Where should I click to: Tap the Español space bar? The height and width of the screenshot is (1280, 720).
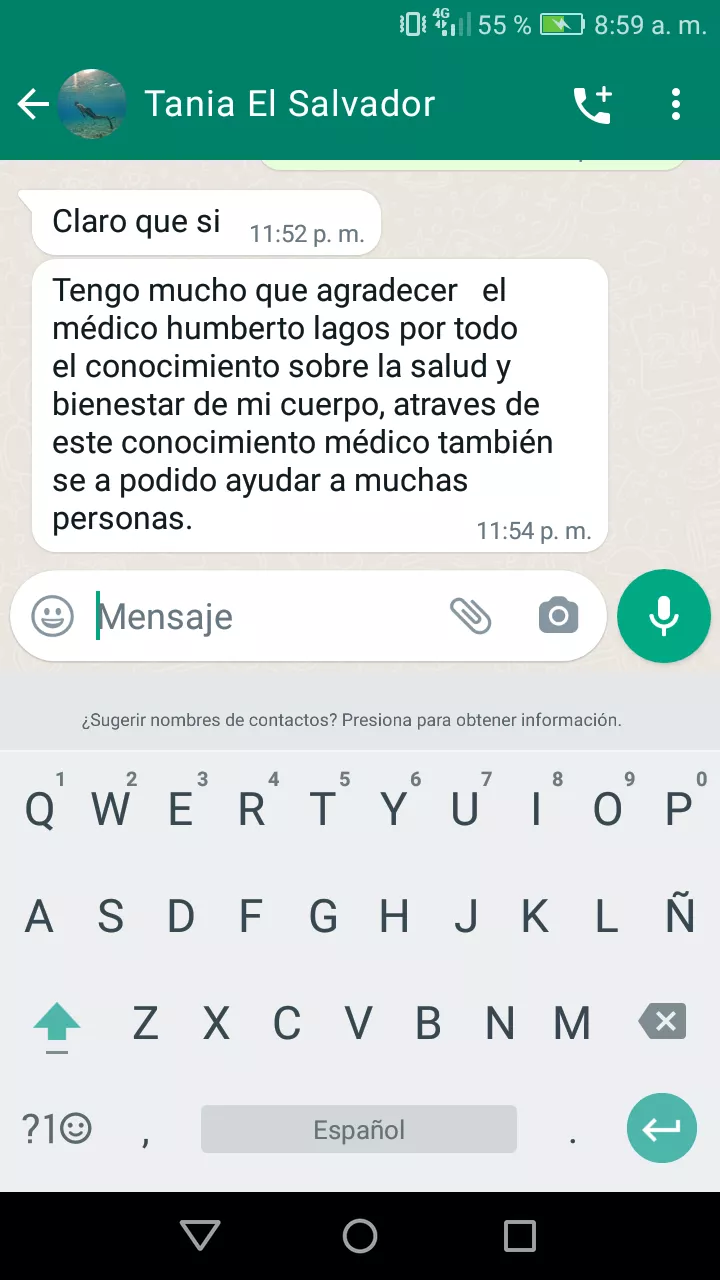click(x=359, y=1129)
